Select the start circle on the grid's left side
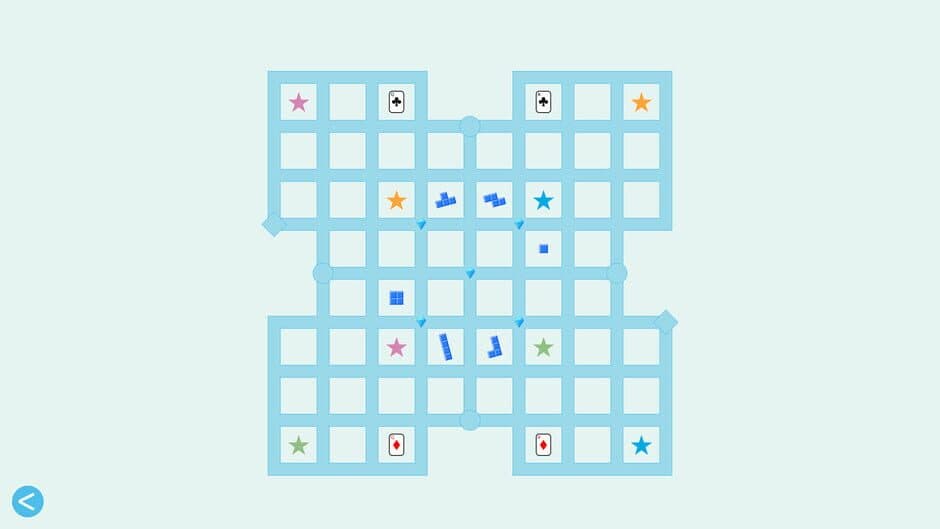 tap(322, 273)
